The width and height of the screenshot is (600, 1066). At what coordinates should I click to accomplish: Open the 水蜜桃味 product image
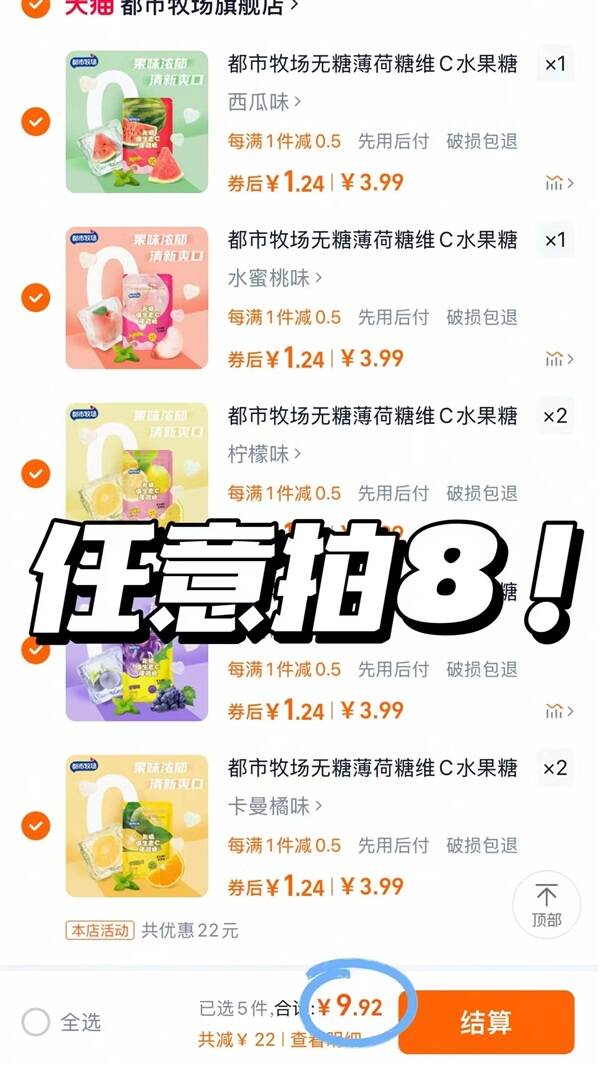(137, 298)
